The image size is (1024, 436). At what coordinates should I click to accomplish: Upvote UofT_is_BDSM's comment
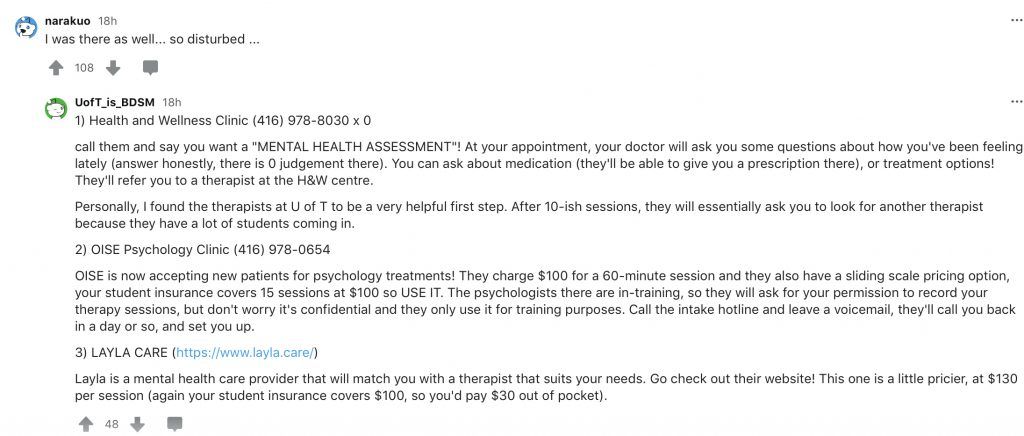point(85,425)
